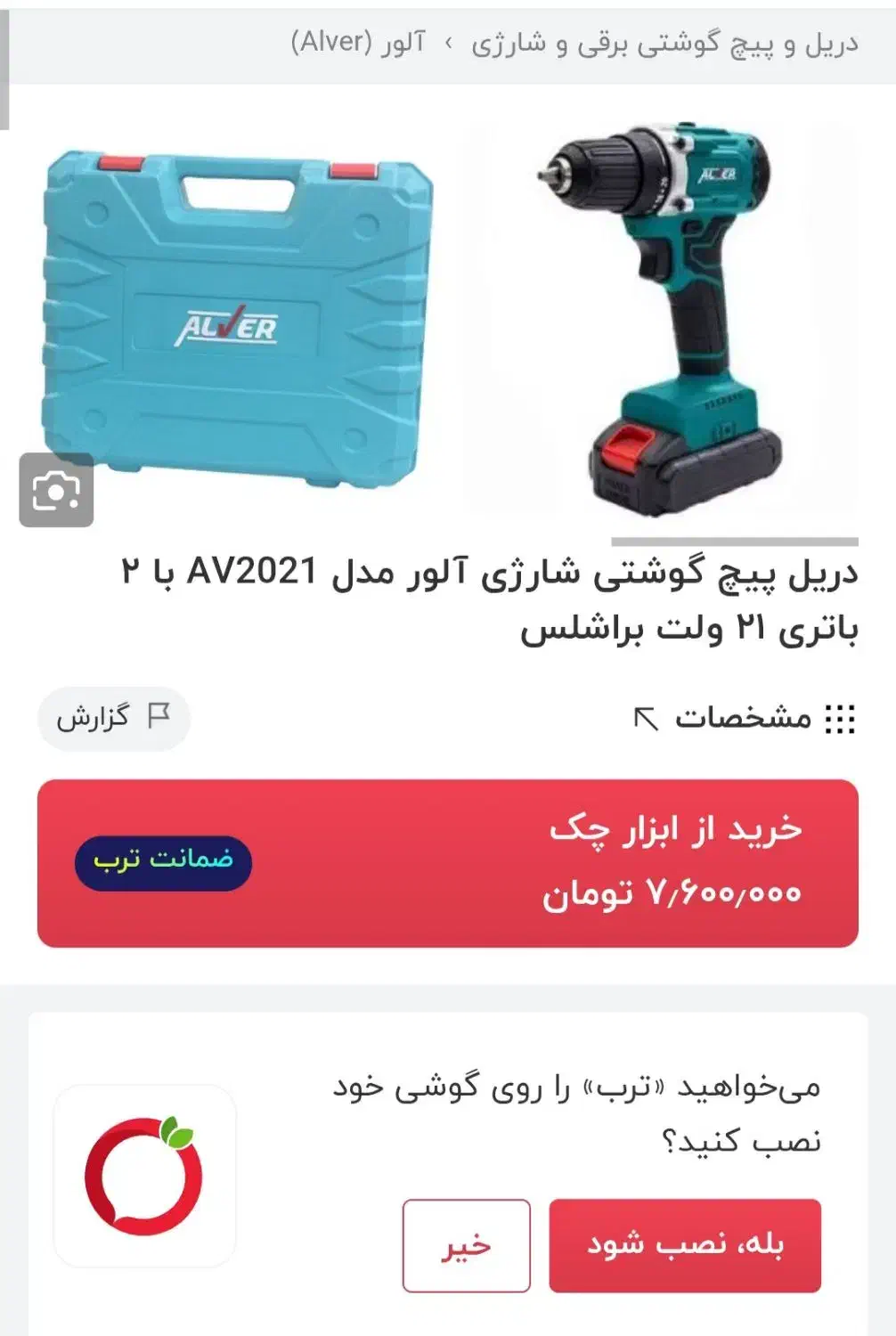896x1336 pixels.
Task: Decline app install with خیر
Action: coord(467,1245)
